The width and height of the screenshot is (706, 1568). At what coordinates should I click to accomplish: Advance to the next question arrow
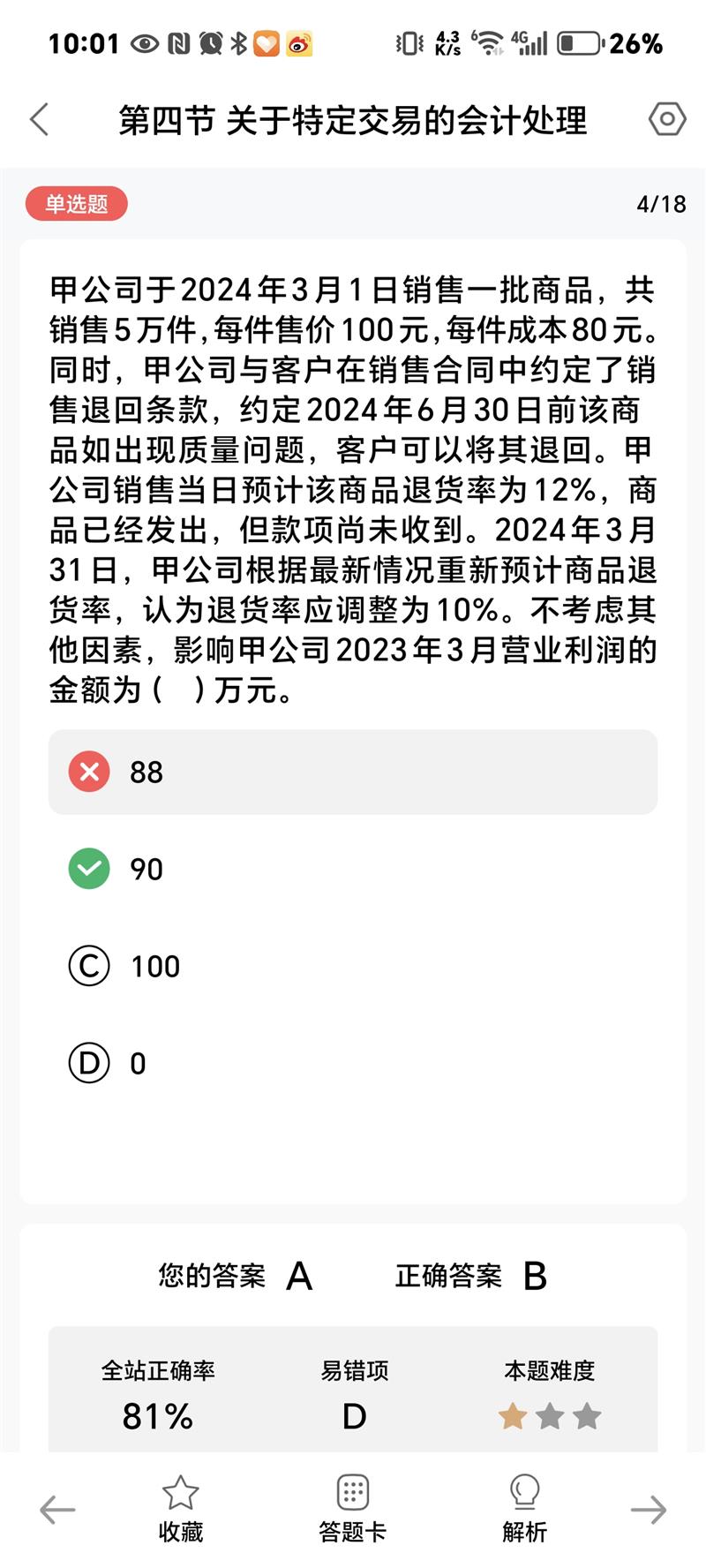tap(649, 1510)
